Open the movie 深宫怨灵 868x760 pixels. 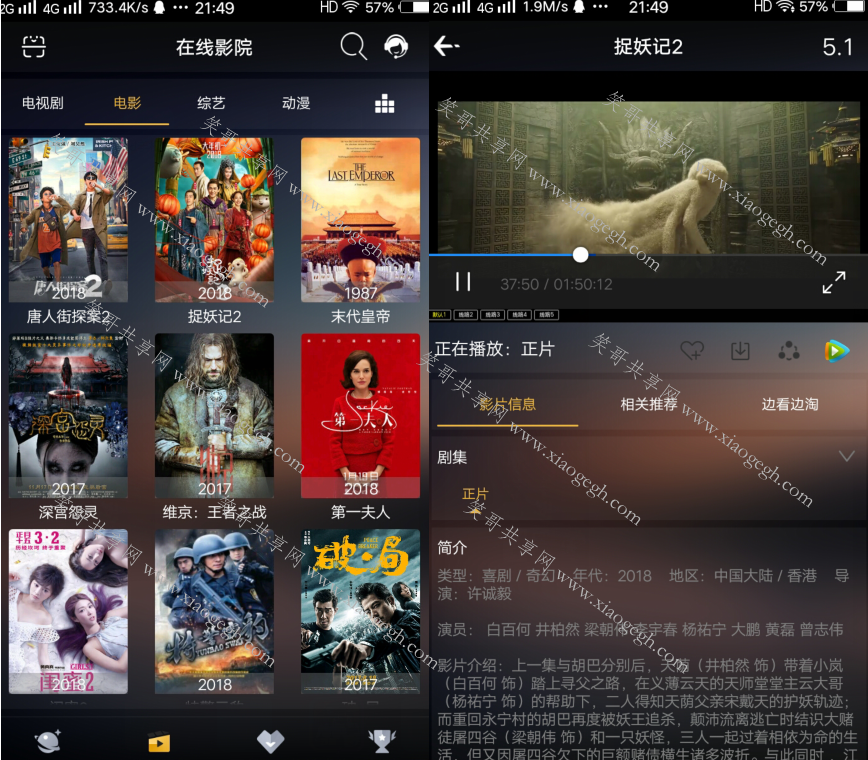point(68,416)
